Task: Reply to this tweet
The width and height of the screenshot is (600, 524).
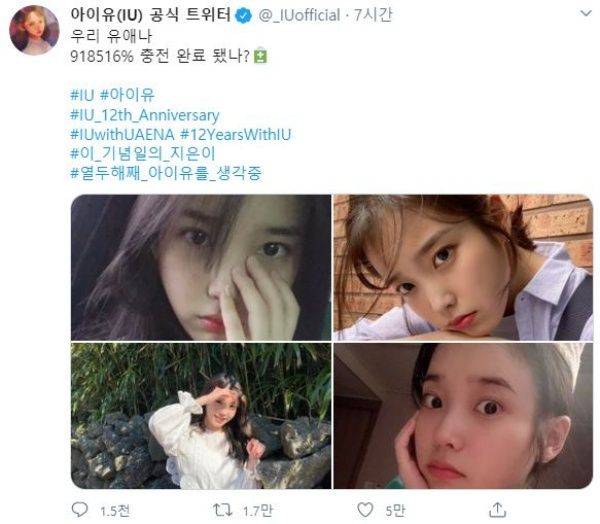Action: [80, 510]
